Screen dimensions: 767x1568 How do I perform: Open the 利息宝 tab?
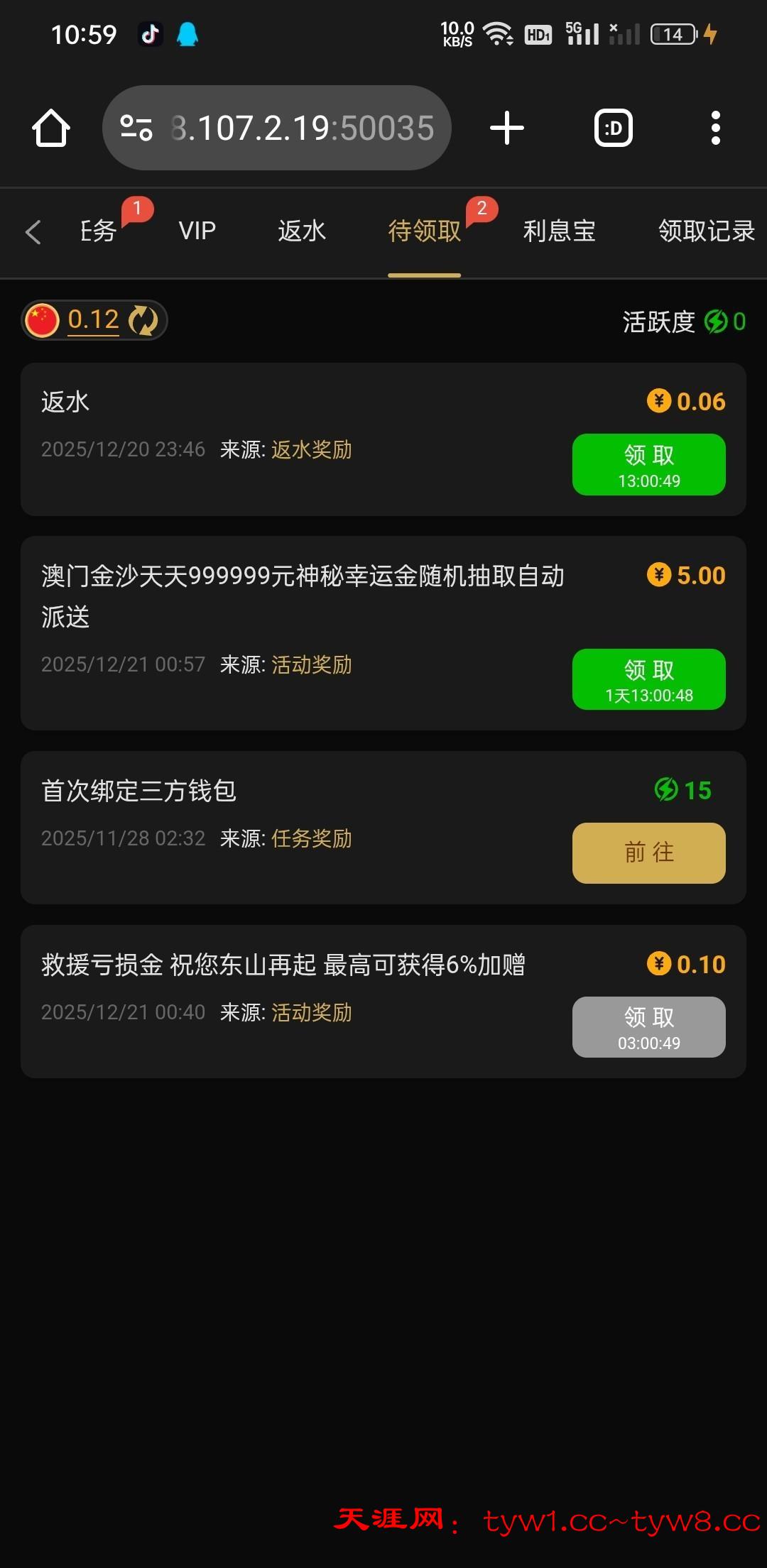click(x=559, y=231)
